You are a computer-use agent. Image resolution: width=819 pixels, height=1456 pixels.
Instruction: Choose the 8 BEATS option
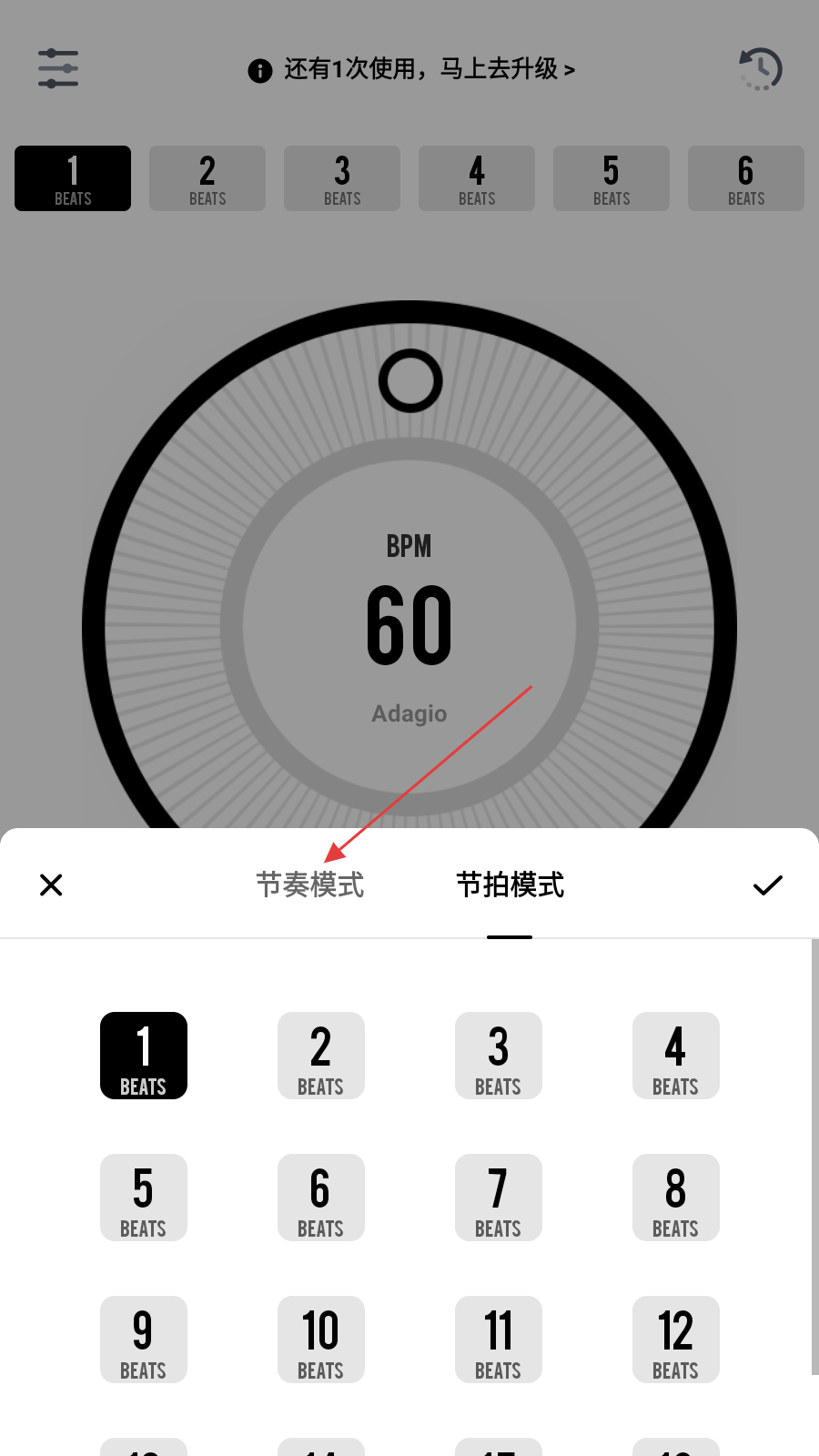675,1198
